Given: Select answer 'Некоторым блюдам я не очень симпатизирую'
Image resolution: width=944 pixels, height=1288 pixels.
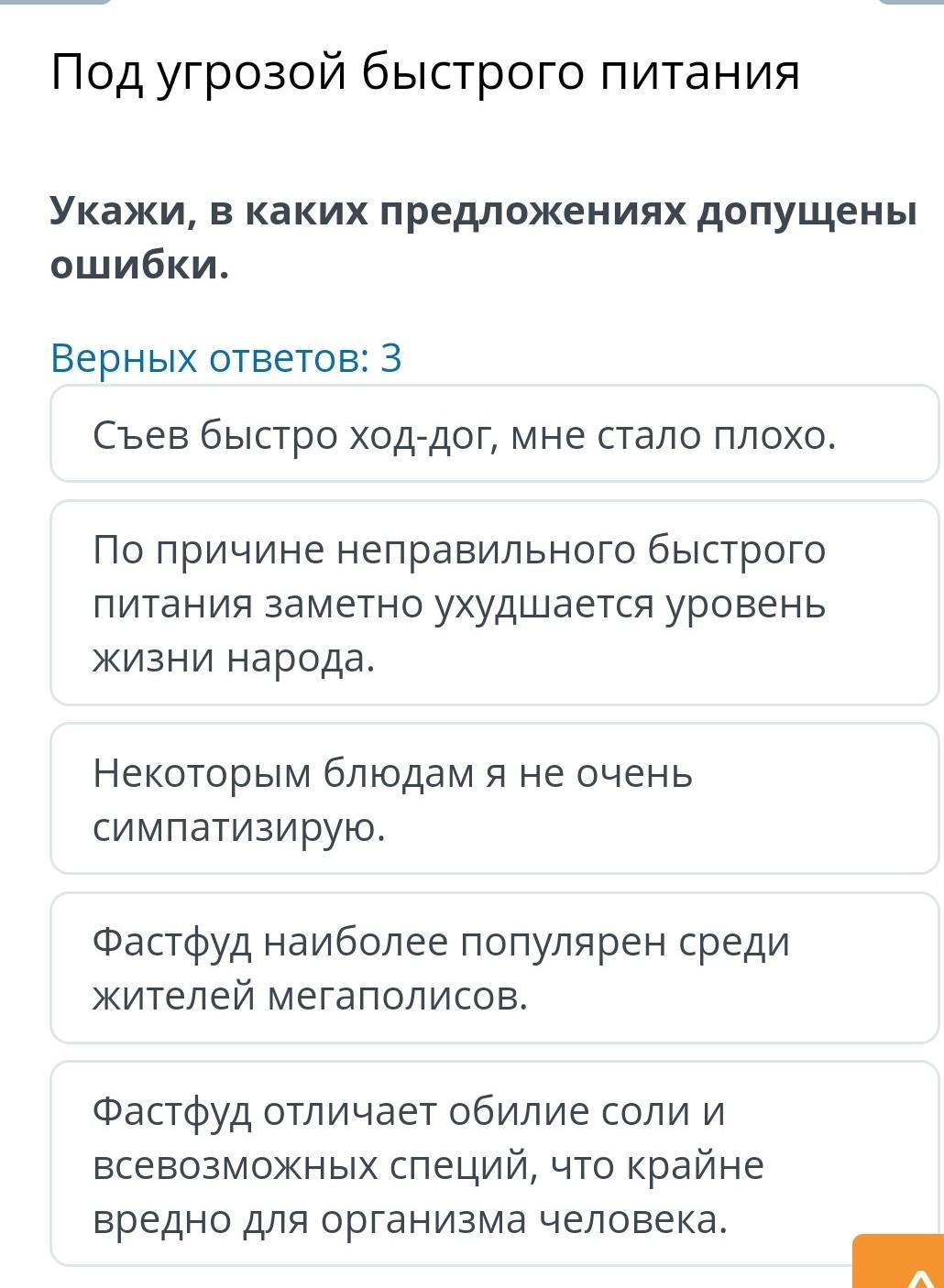Looking at the screenshot, I should (x=495, y=799).
